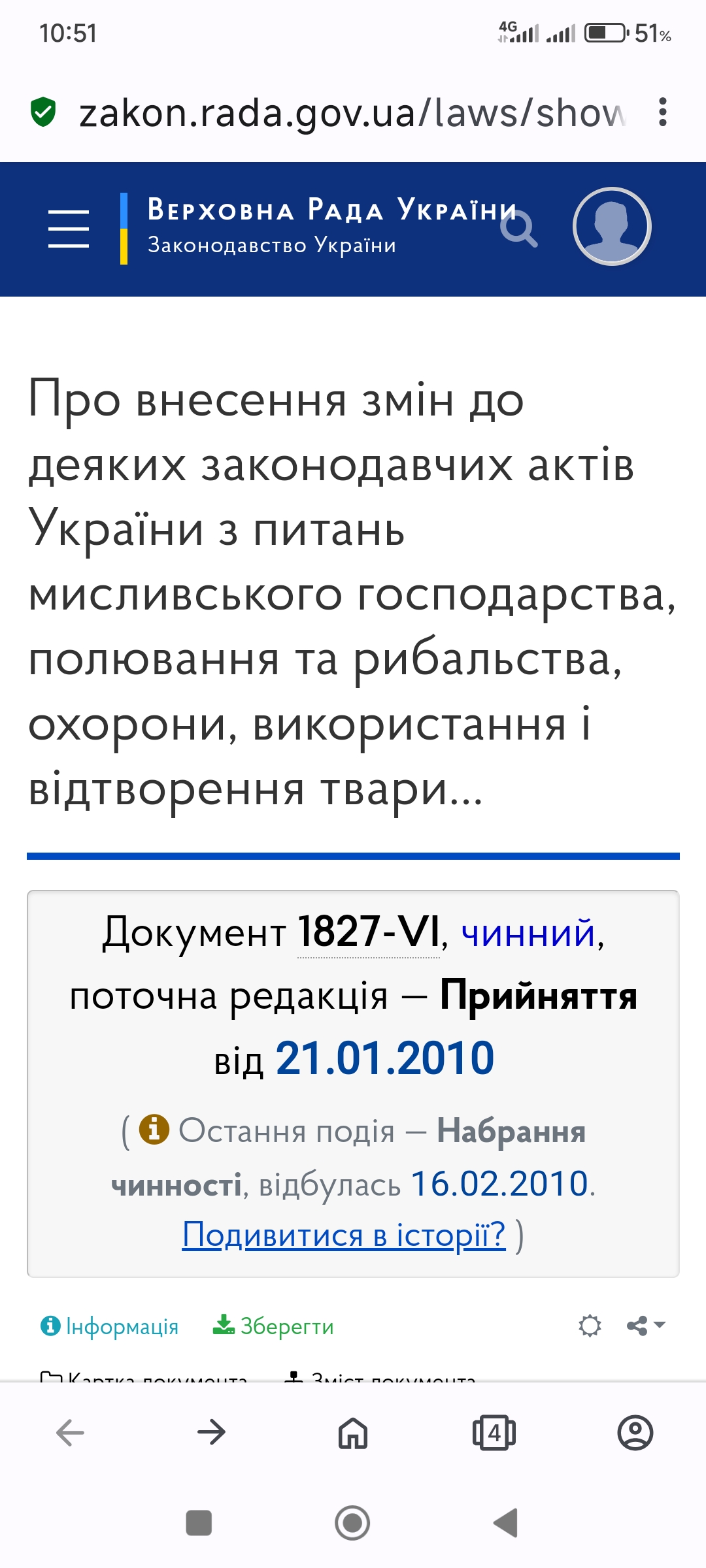
Task: Open the 16.02.2010 event date link
Action: [x=499, y=1183]
